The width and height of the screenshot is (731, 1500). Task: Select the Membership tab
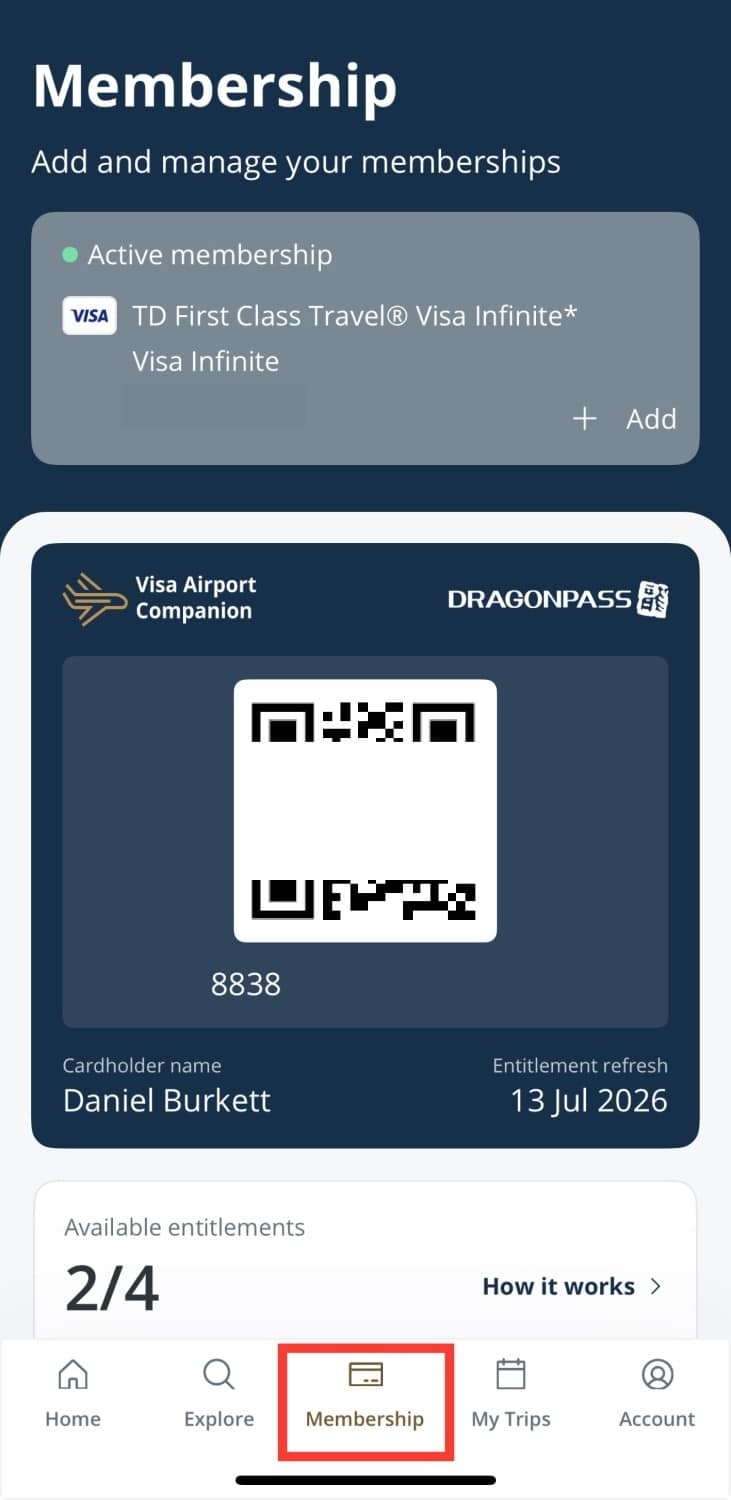pyautogui.click(x=365, y=1395)
